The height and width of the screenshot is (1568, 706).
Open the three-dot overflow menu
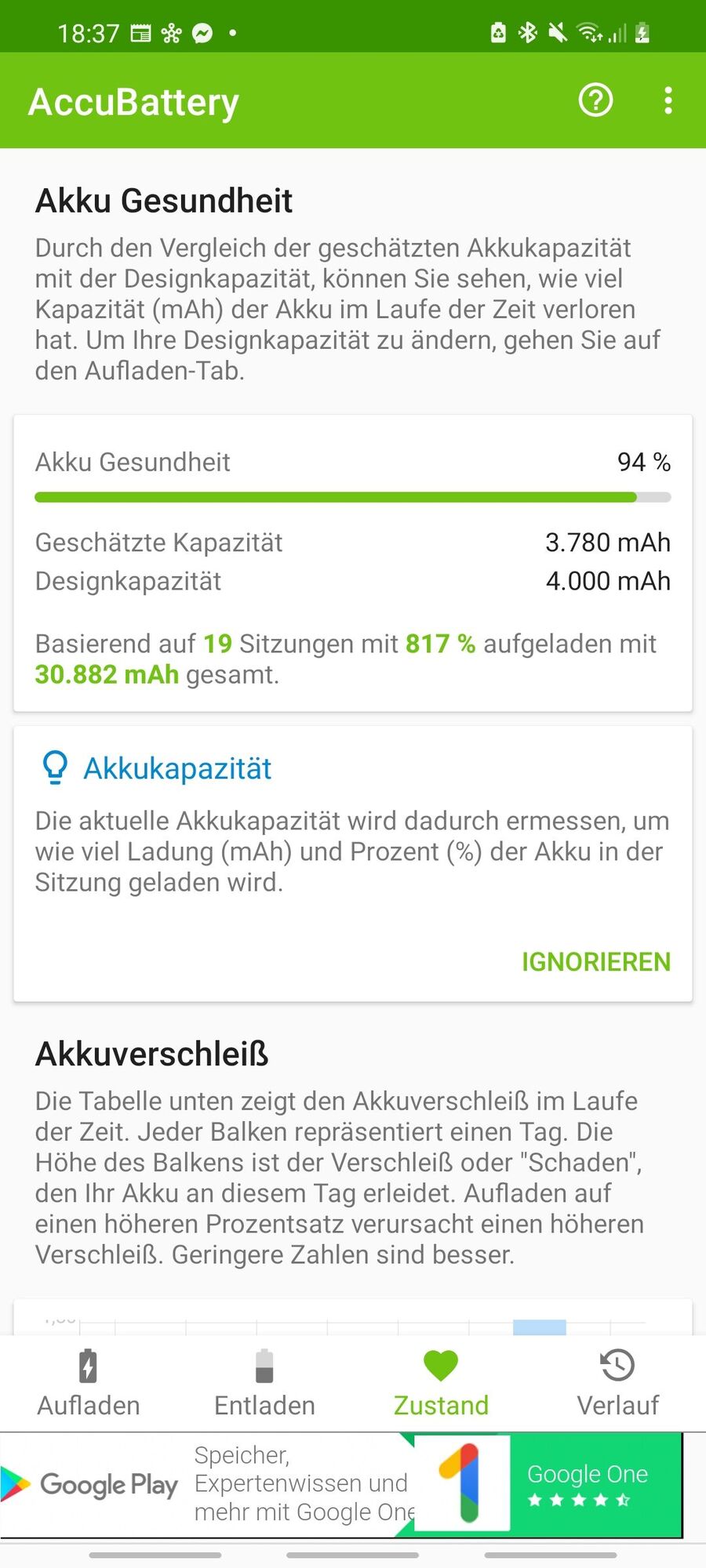(x=668, y=100)
